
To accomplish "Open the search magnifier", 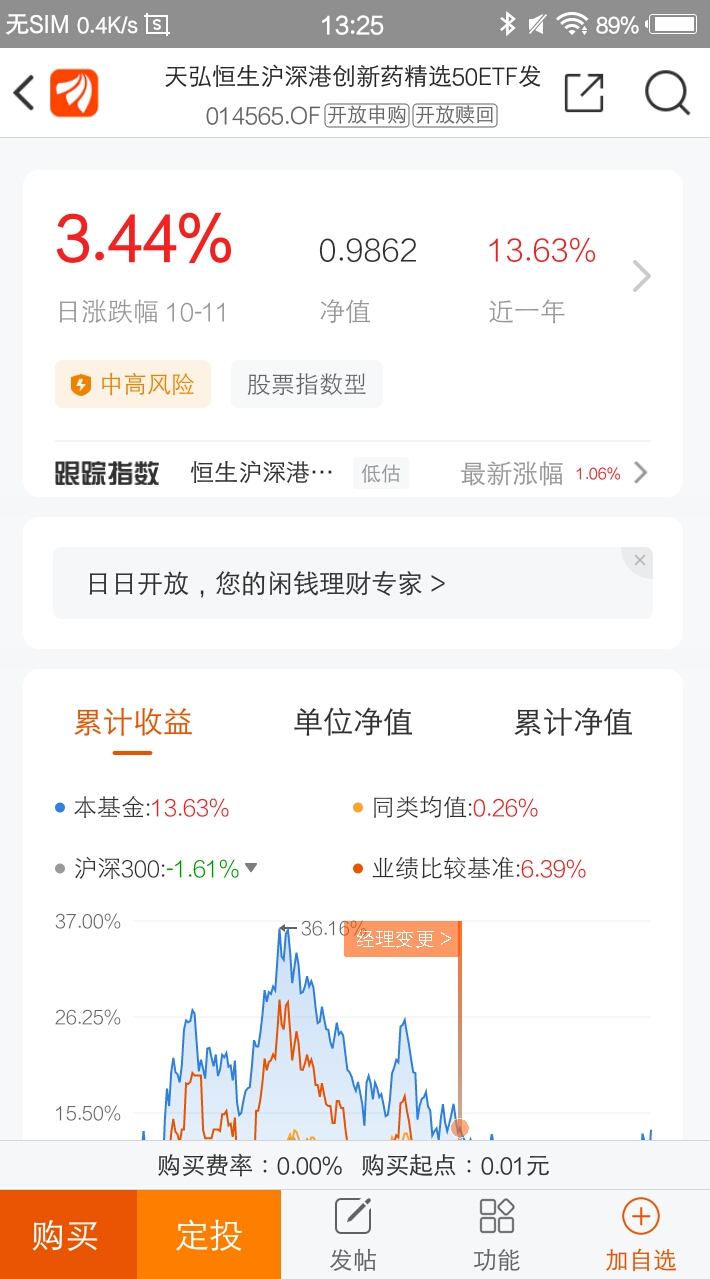I will point(667,93).
